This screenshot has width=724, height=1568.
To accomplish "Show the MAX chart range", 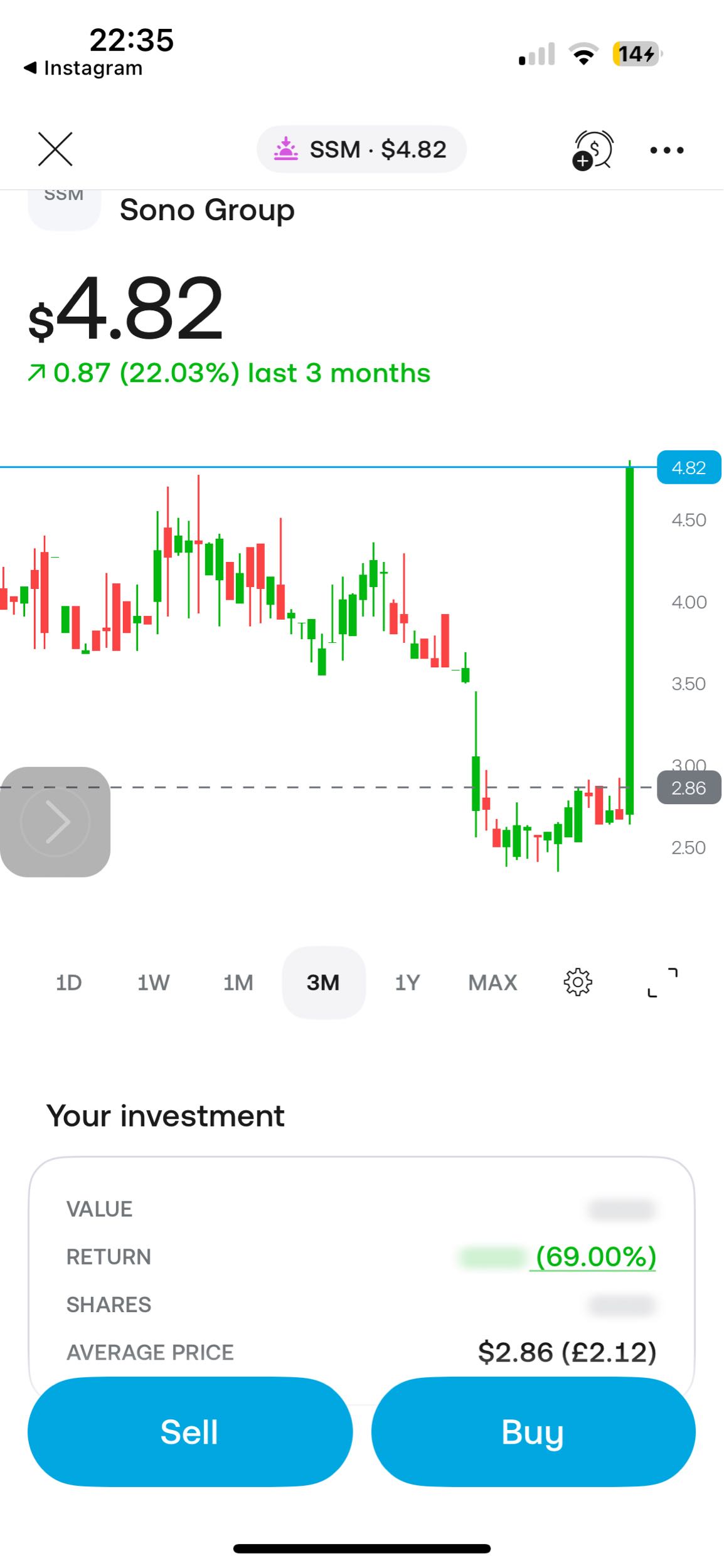I will tap(493, 982).
